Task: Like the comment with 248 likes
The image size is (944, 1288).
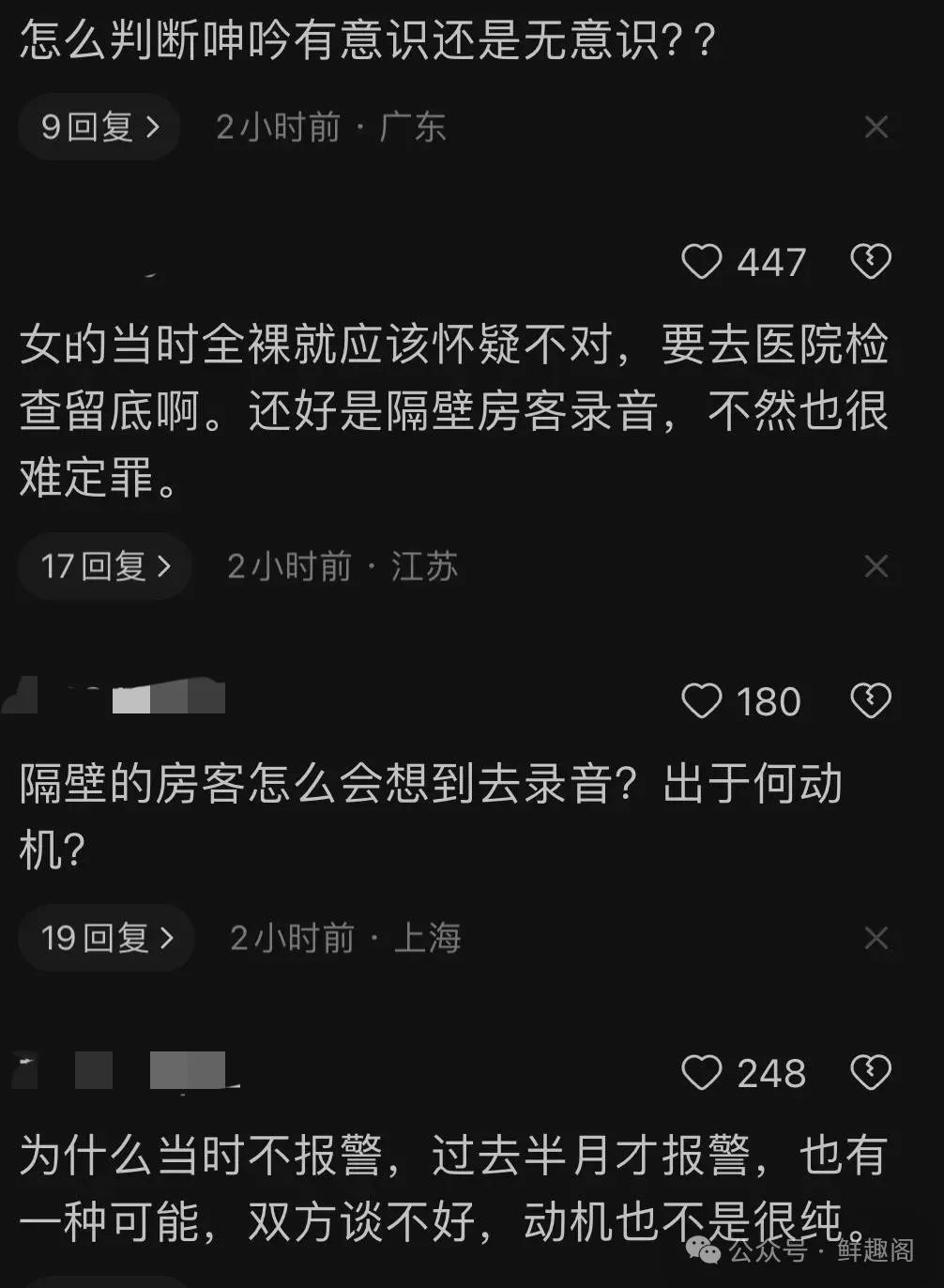Action: tap(702, 1073)
